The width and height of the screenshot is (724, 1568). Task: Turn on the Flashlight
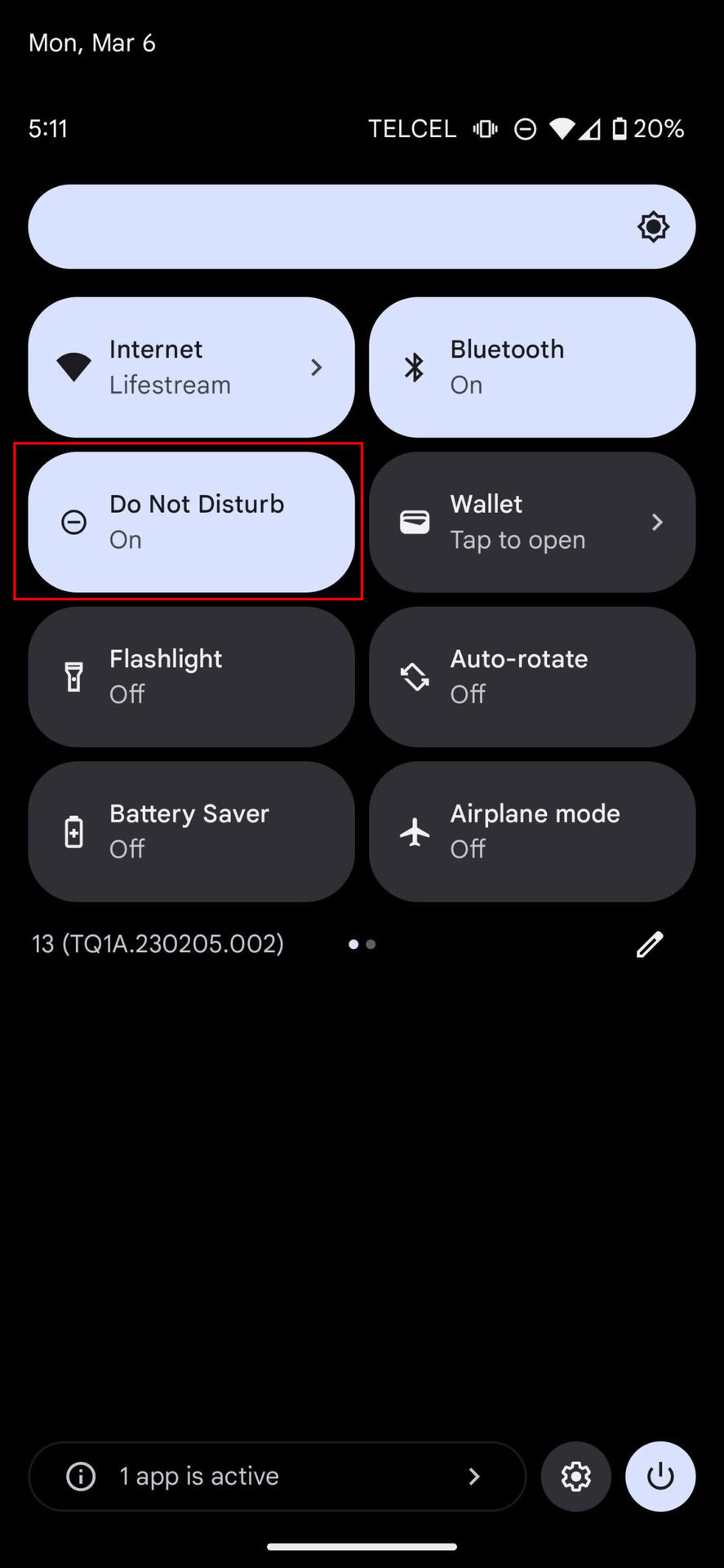coord(191,676)
